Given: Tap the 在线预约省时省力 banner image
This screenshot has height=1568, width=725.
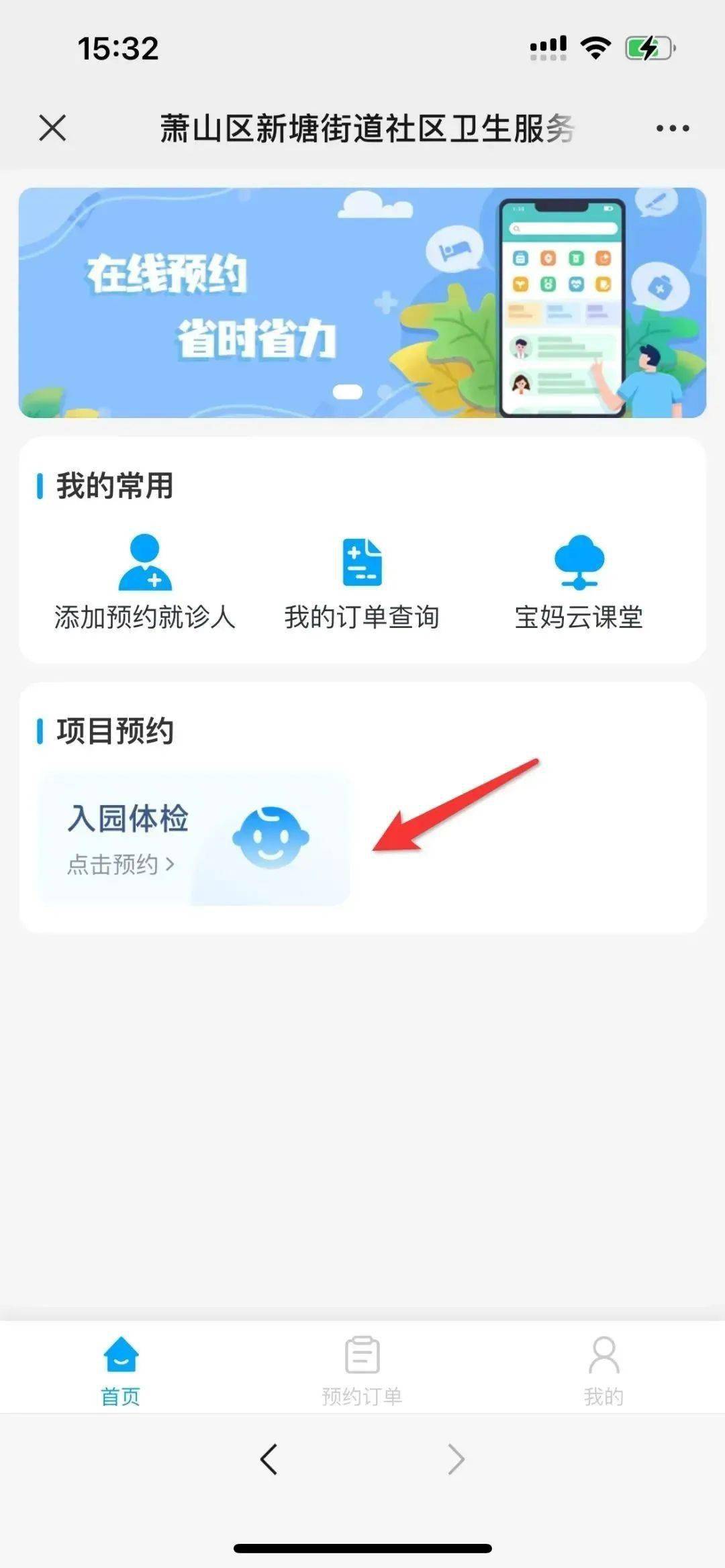Looking at the screenshot, I should click(x=362, y=303).
